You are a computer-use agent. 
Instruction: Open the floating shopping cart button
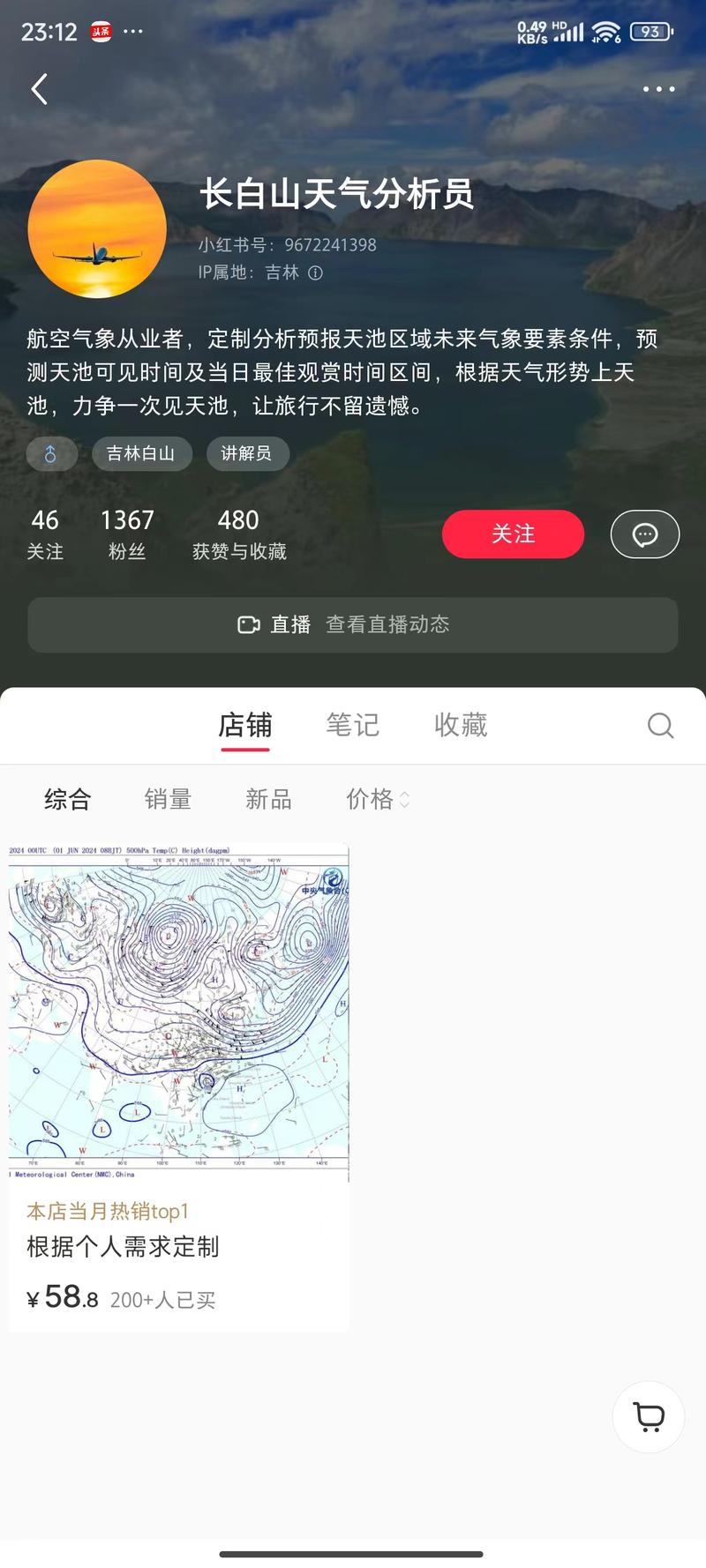[649, 1417]
